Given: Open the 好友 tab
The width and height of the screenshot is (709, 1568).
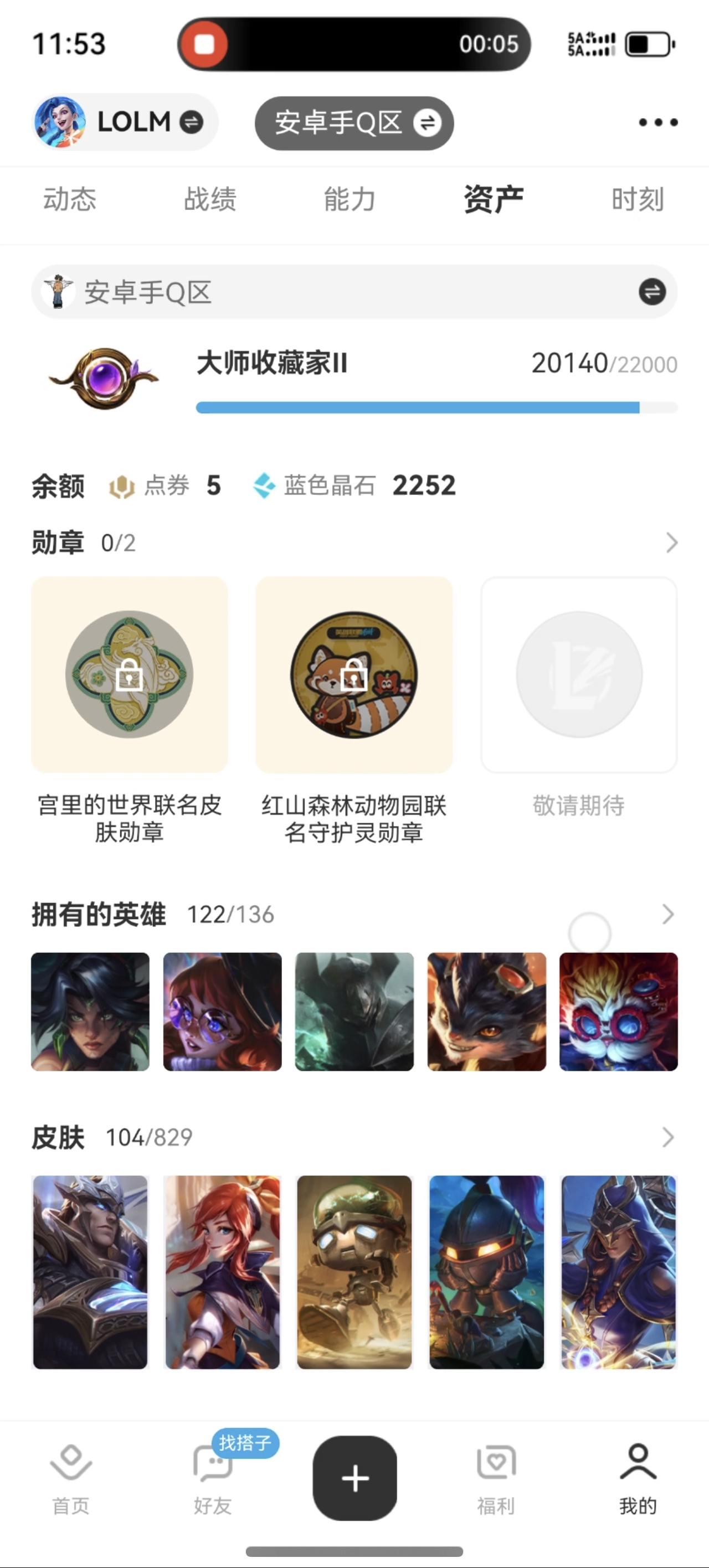Looking at the screenshot, I should click(x=213, y=1478).
